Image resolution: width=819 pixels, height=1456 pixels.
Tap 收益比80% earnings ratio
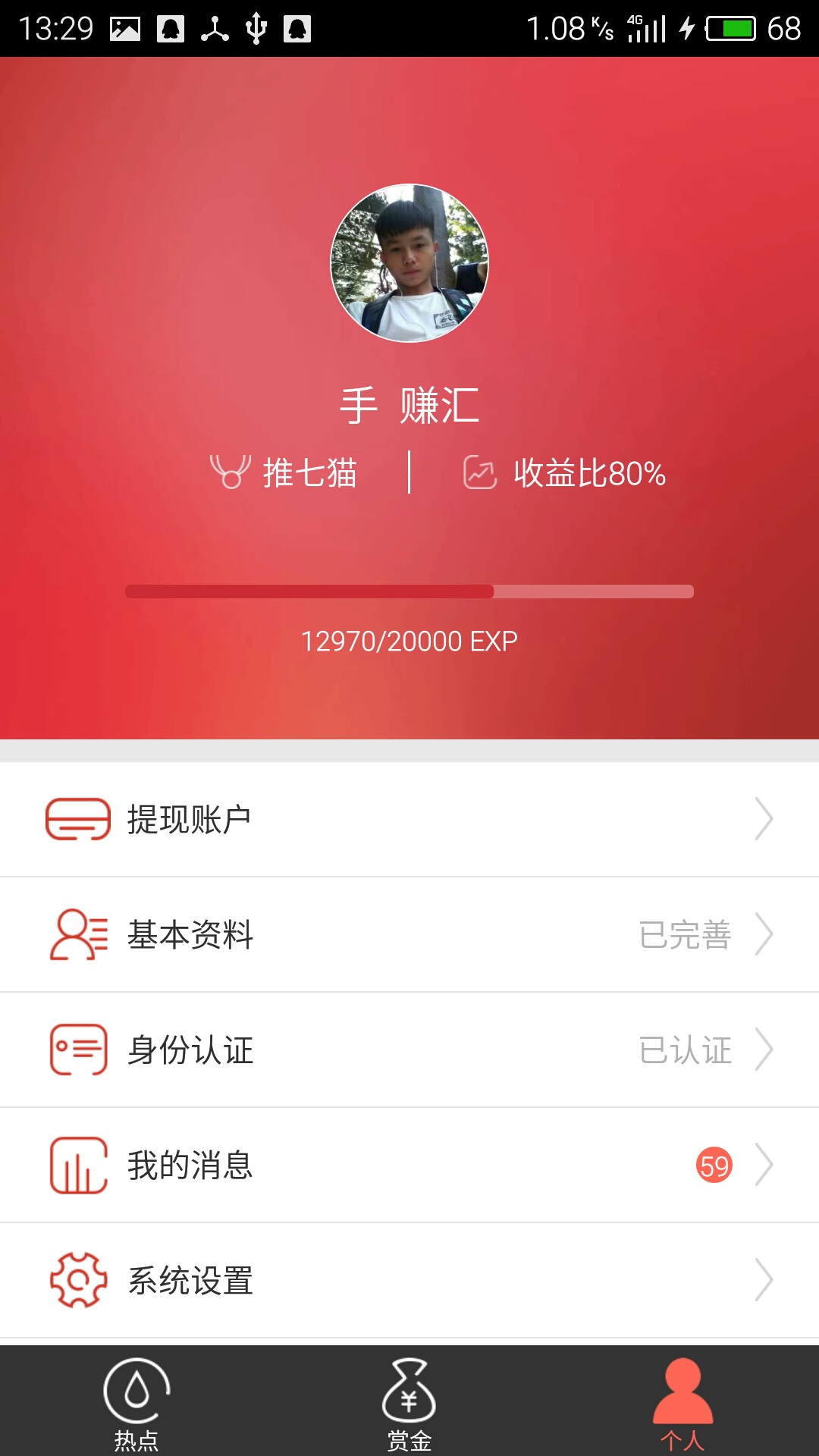565,473
